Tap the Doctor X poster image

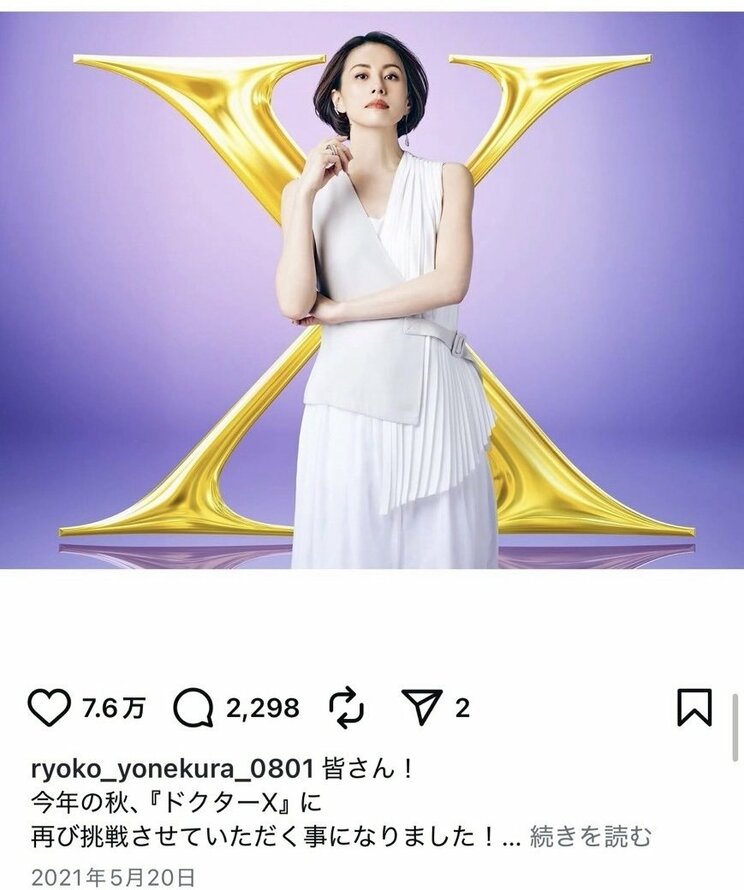372,290
